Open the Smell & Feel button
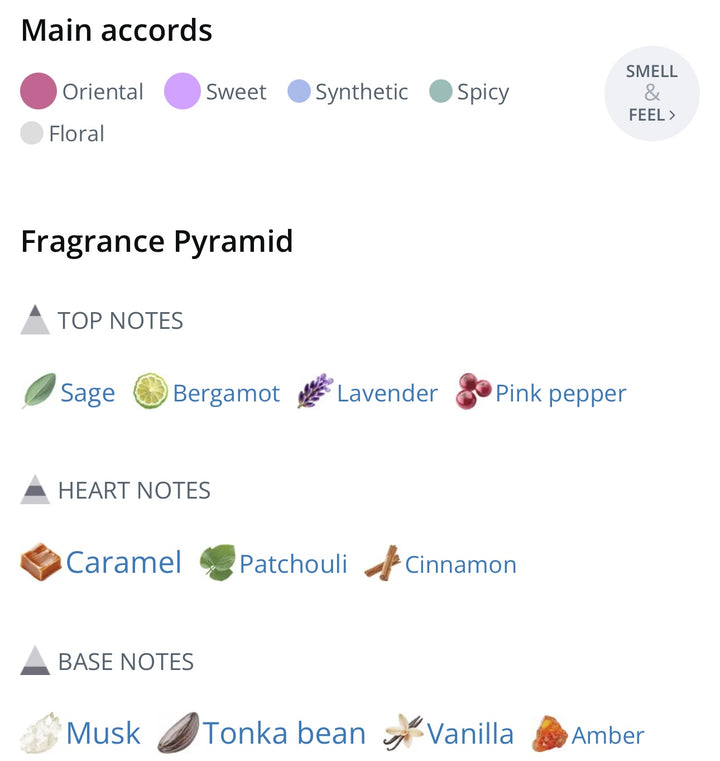 point(652,93)
